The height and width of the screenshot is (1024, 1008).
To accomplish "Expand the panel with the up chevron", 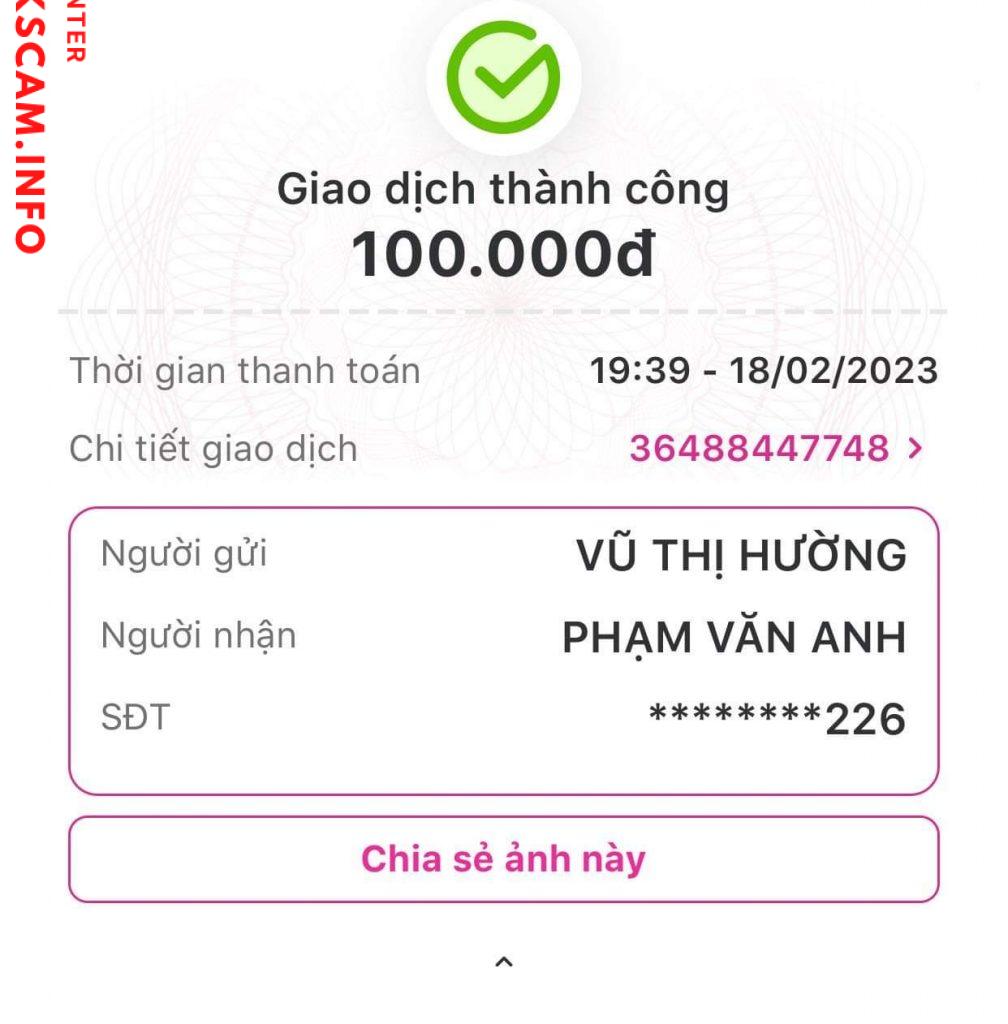I will coord(504,962).
